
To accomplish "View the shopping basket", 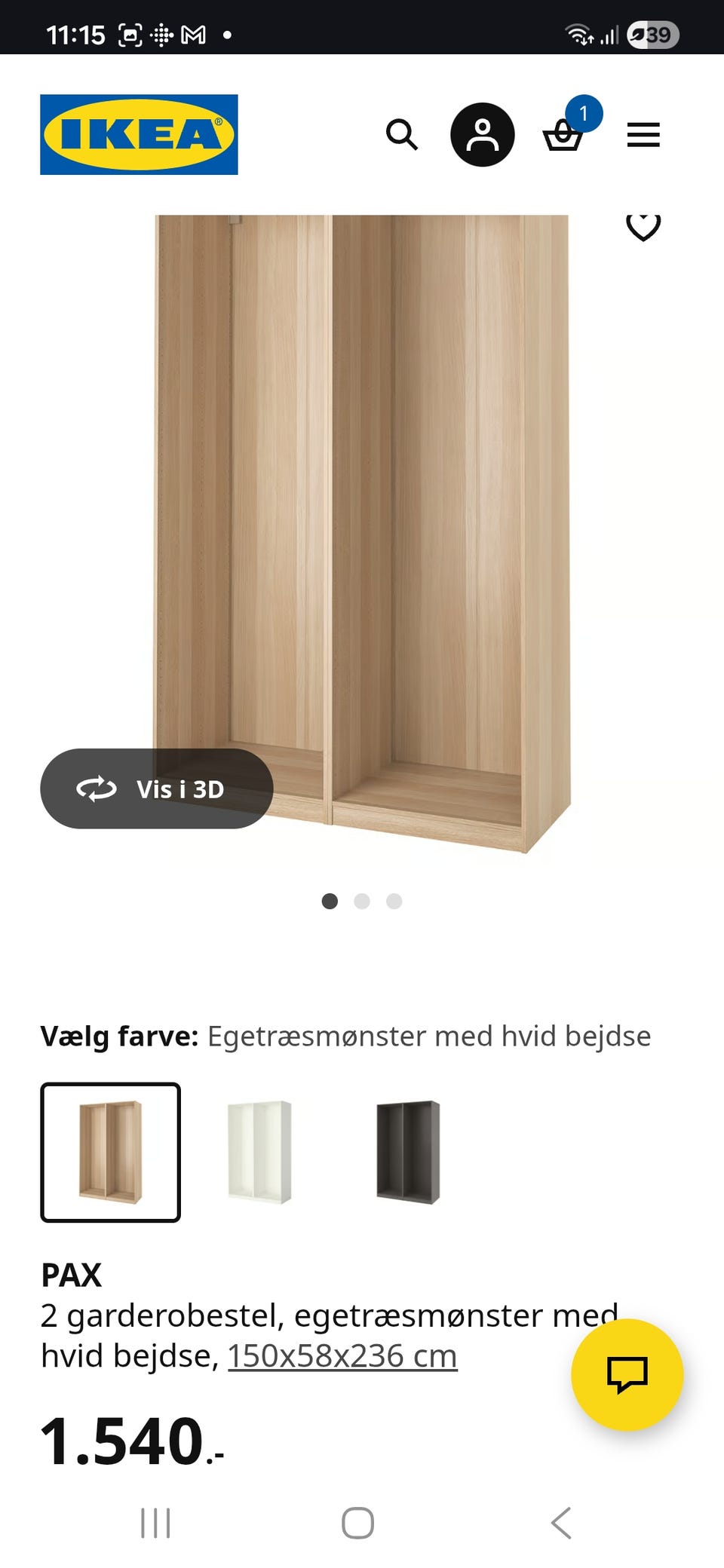I will click(x=564, y=137).
